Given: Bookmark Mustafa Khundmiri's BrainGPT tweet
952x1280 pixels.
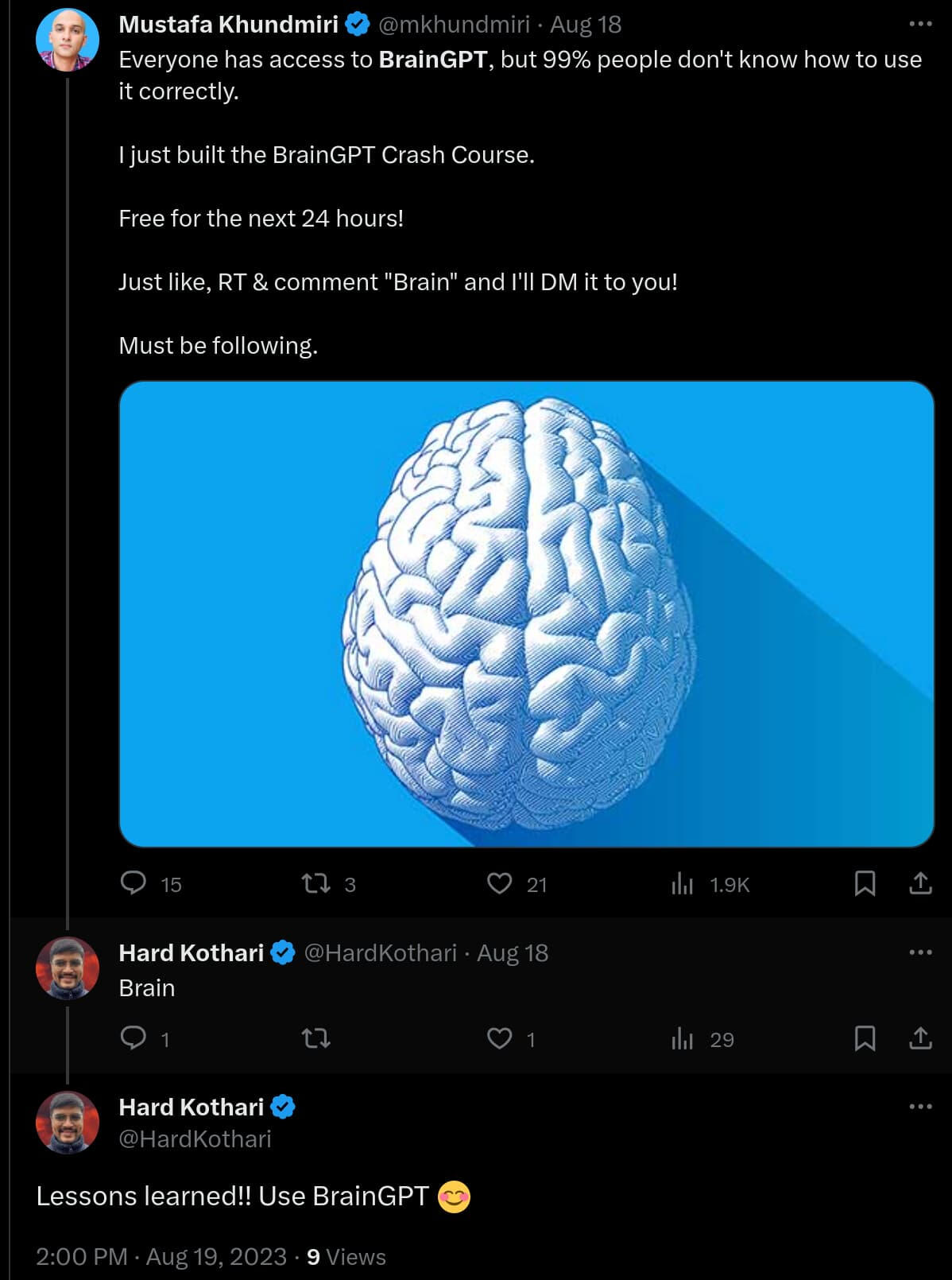Looking at the screenshot, I should tap(865, 883).
